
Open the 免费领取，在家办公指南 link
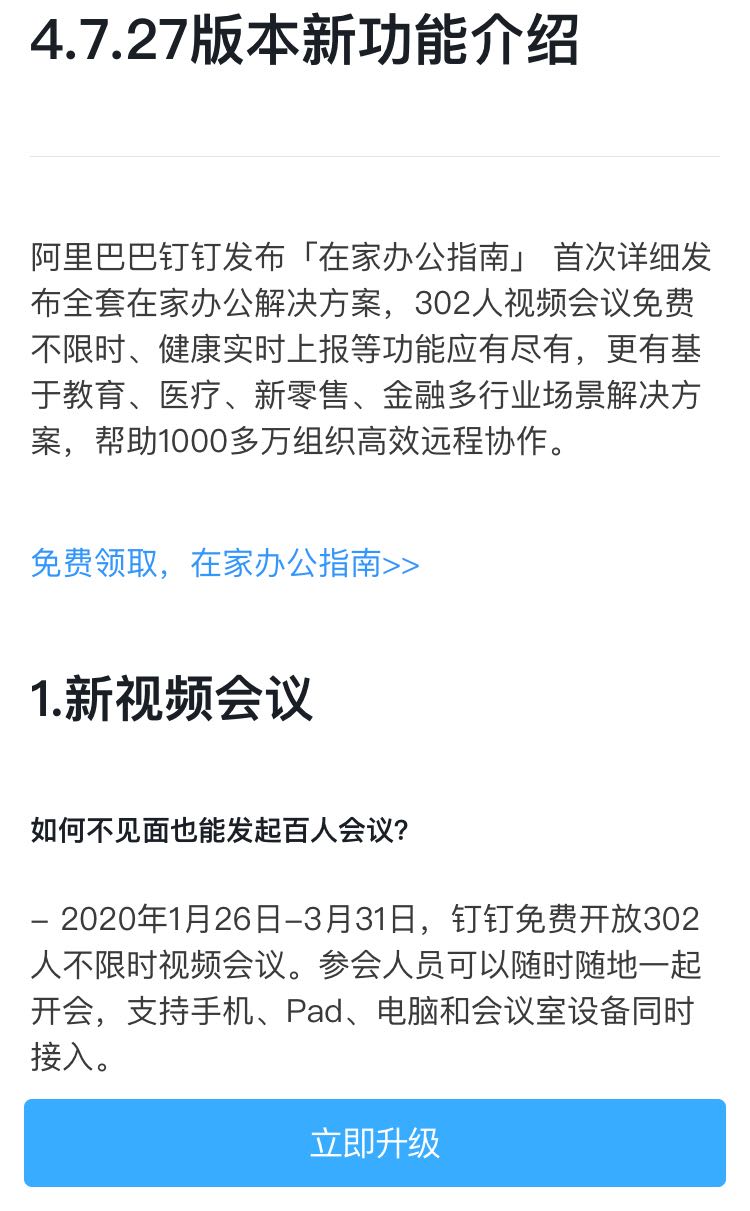tap(225, 564)
